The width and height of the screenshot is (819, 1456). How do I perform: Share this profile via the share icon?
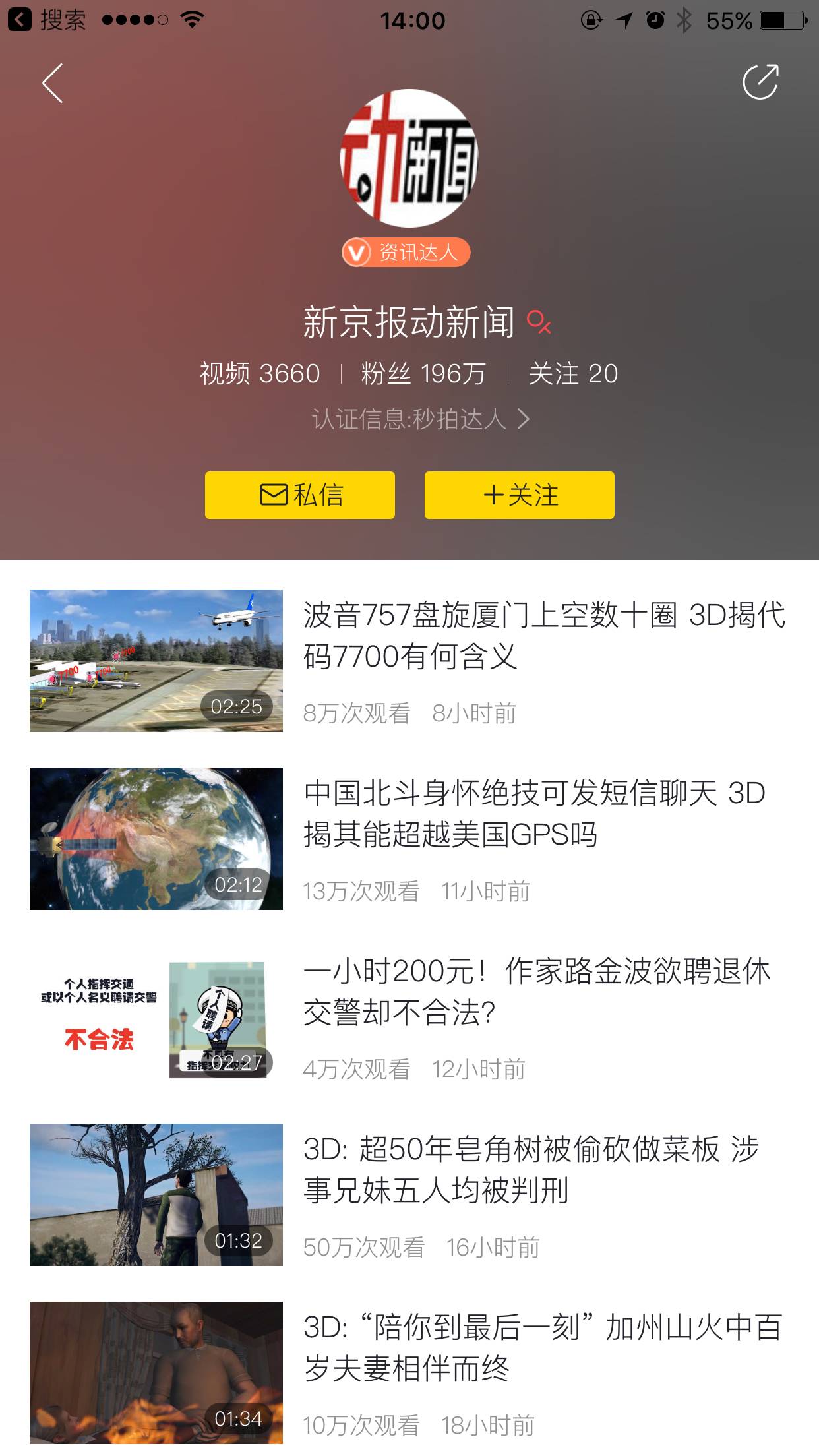[760, 82]
